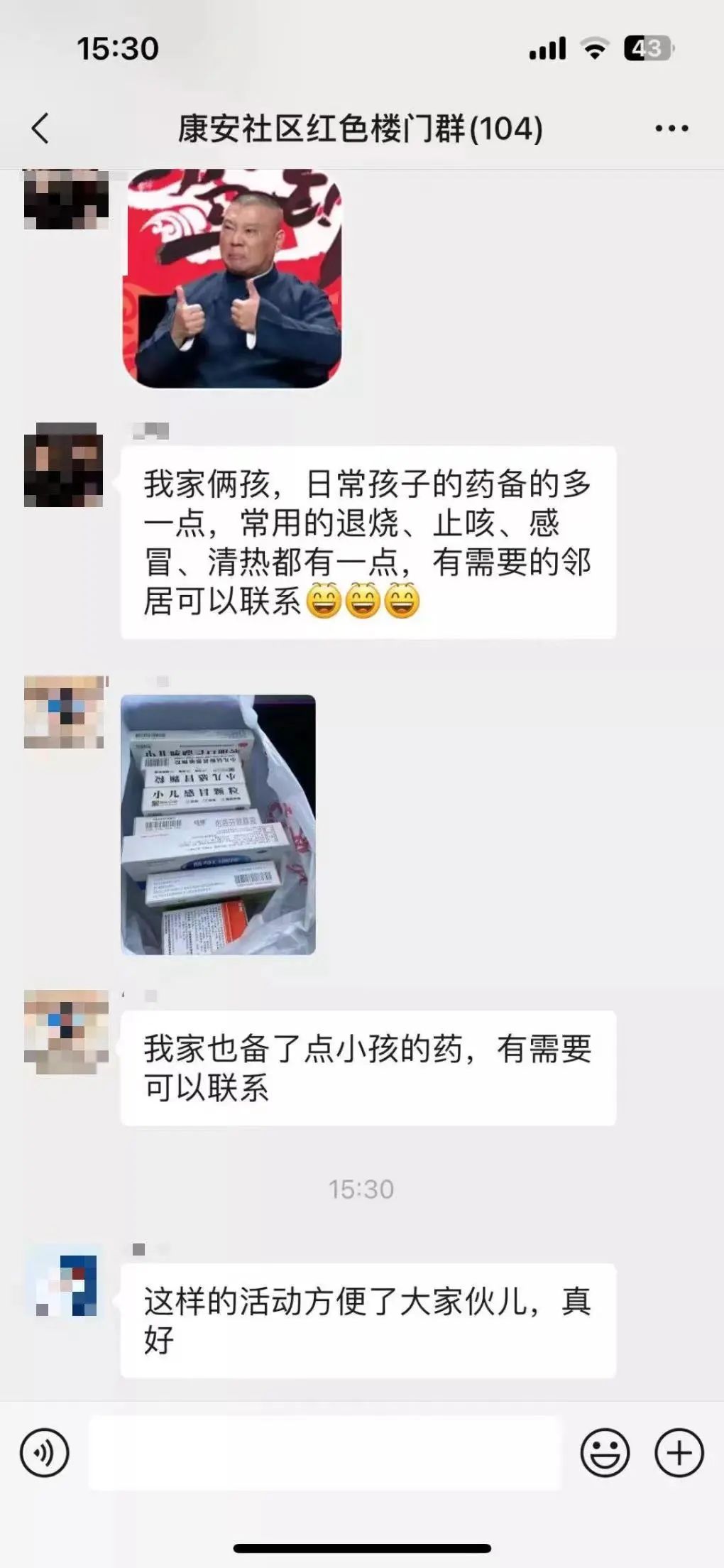Image resolution: width=724 pixels, height=1568 pixels.
Task: Open the three-dot group chat menu
Action: [671, 129]
